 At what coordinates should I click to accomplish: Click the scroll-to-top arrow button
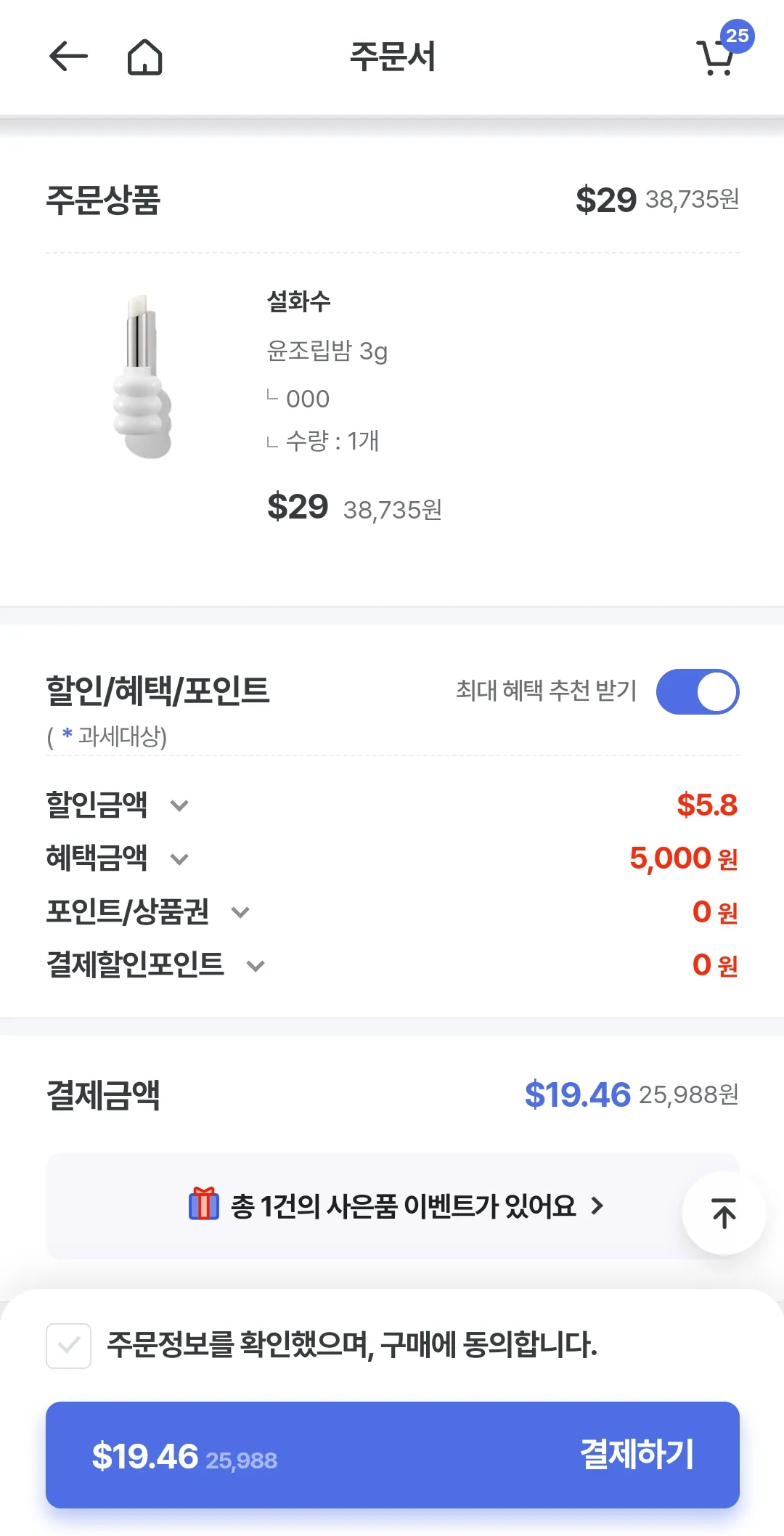723,1213
